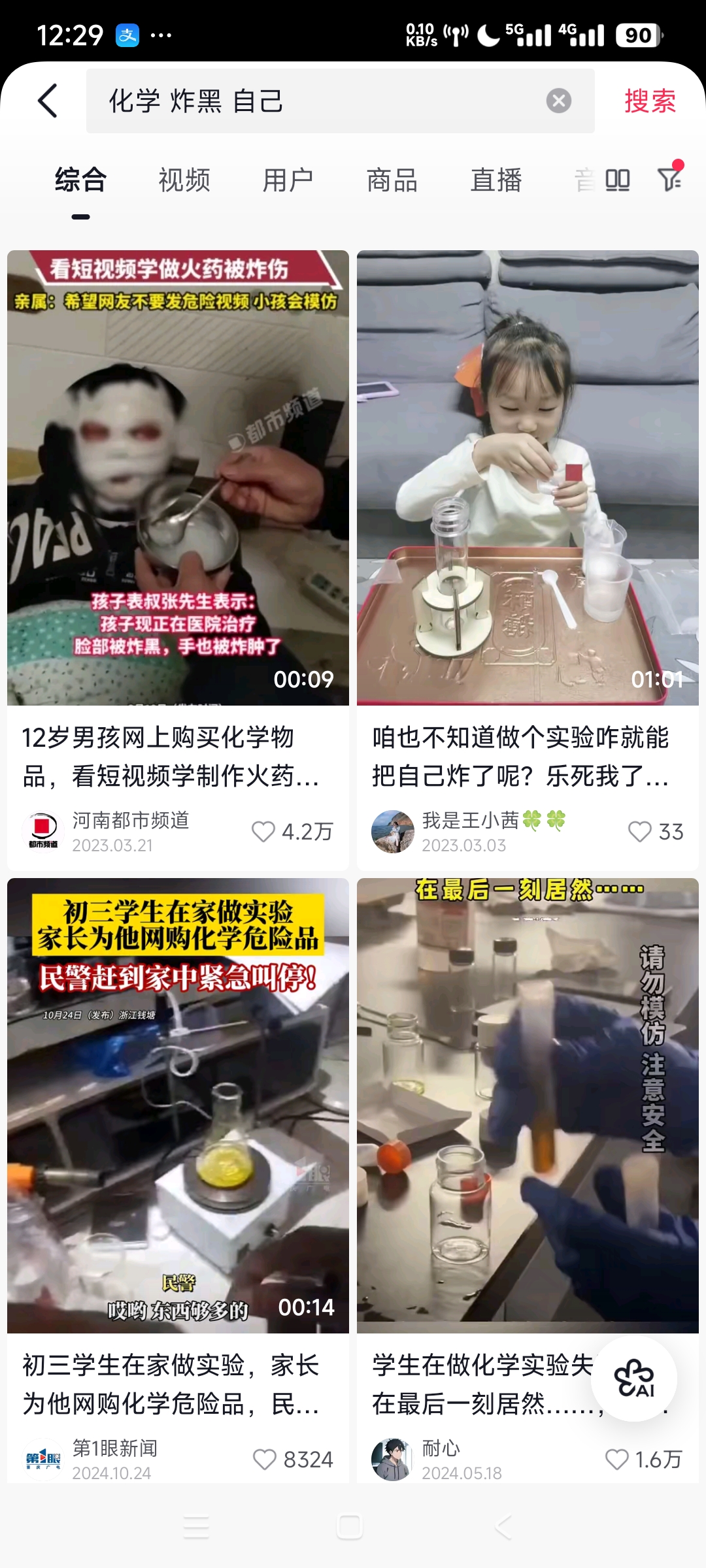Switch to the 视频 tab

[x=184, y=180]
